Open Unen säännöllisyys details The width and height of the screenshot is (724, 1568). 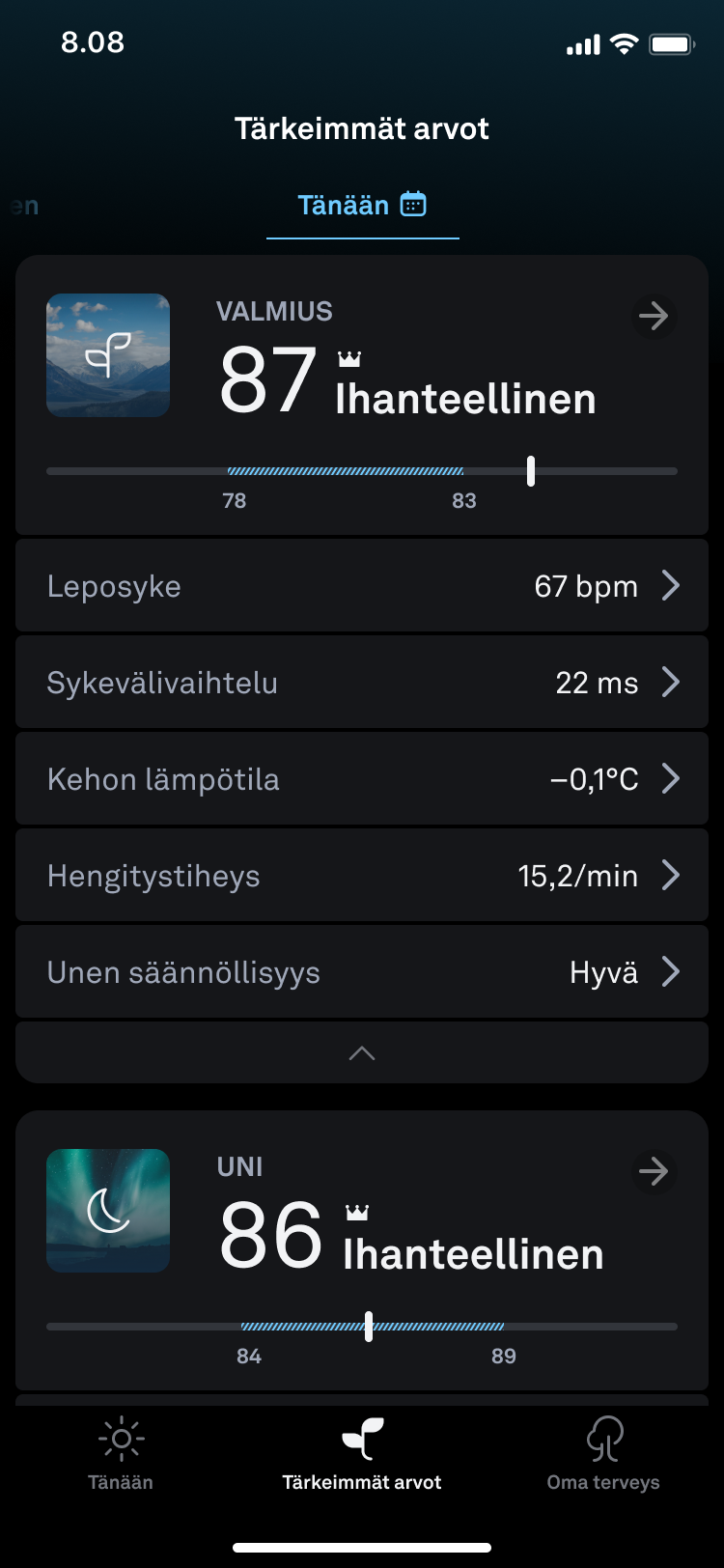[x=362, y=972]
